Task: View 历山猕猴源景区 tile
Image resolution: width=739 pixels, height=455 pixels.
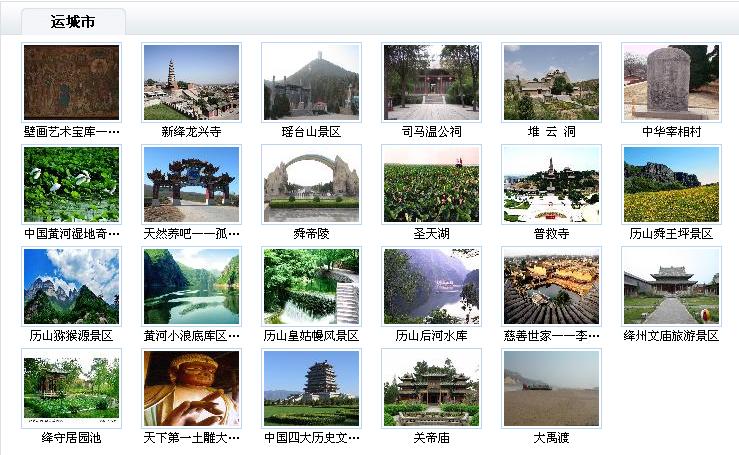Action: (x=71, y=286)
